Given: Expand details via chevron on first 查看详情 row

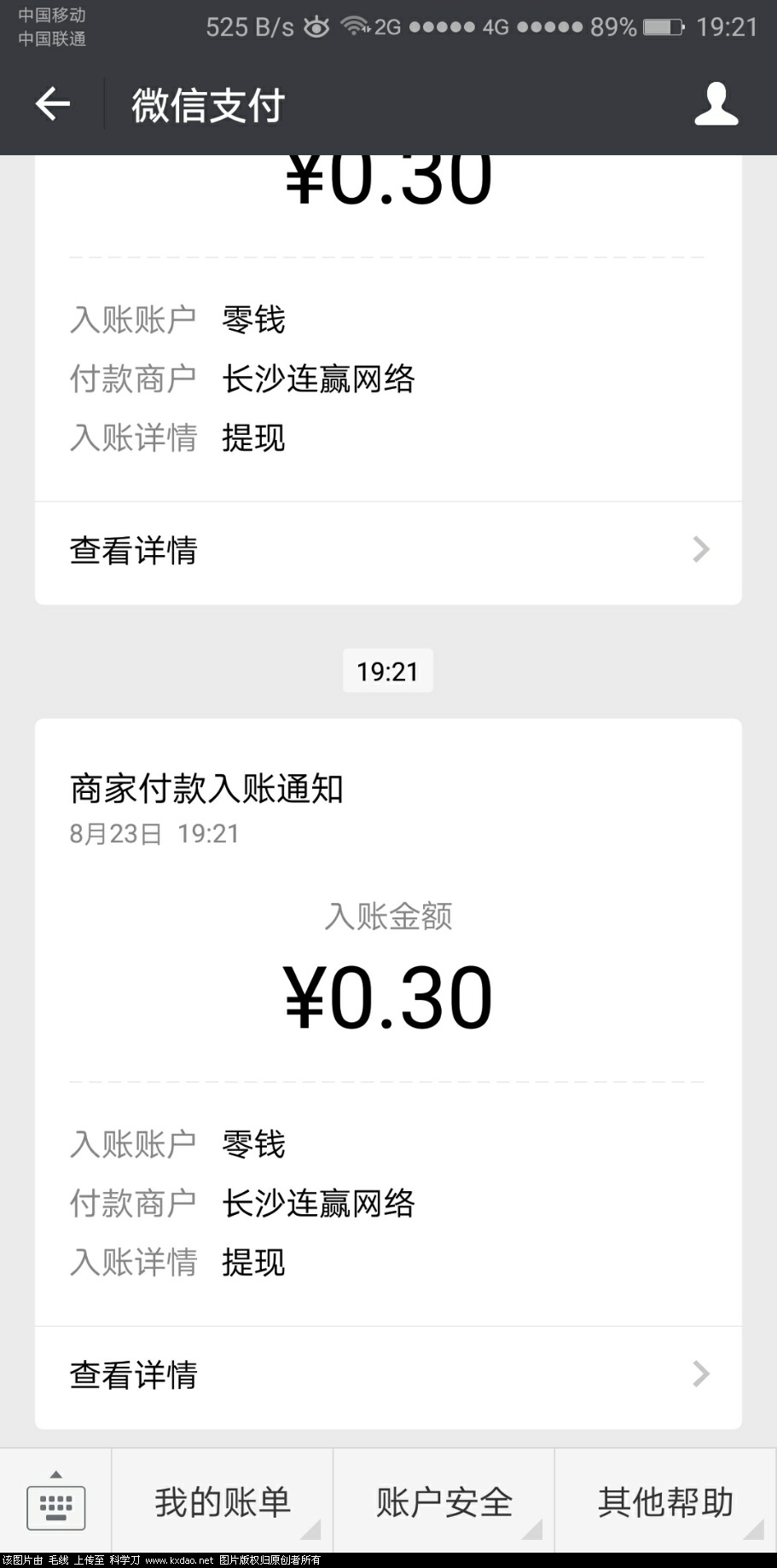Looking at the screenshot, I should (x=699, y=551).
